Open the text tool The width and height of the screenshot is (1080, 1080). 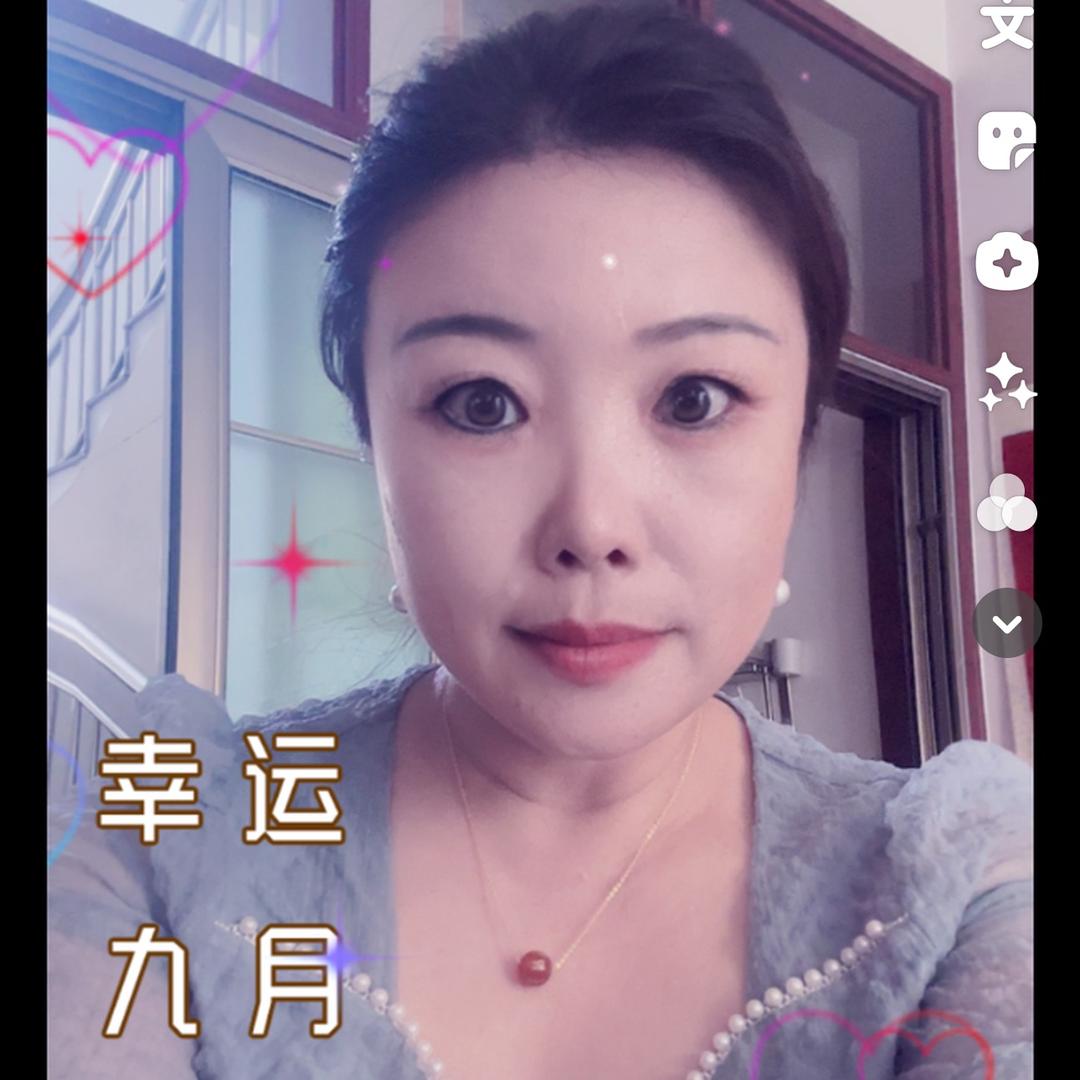(x=1006, y=25)
